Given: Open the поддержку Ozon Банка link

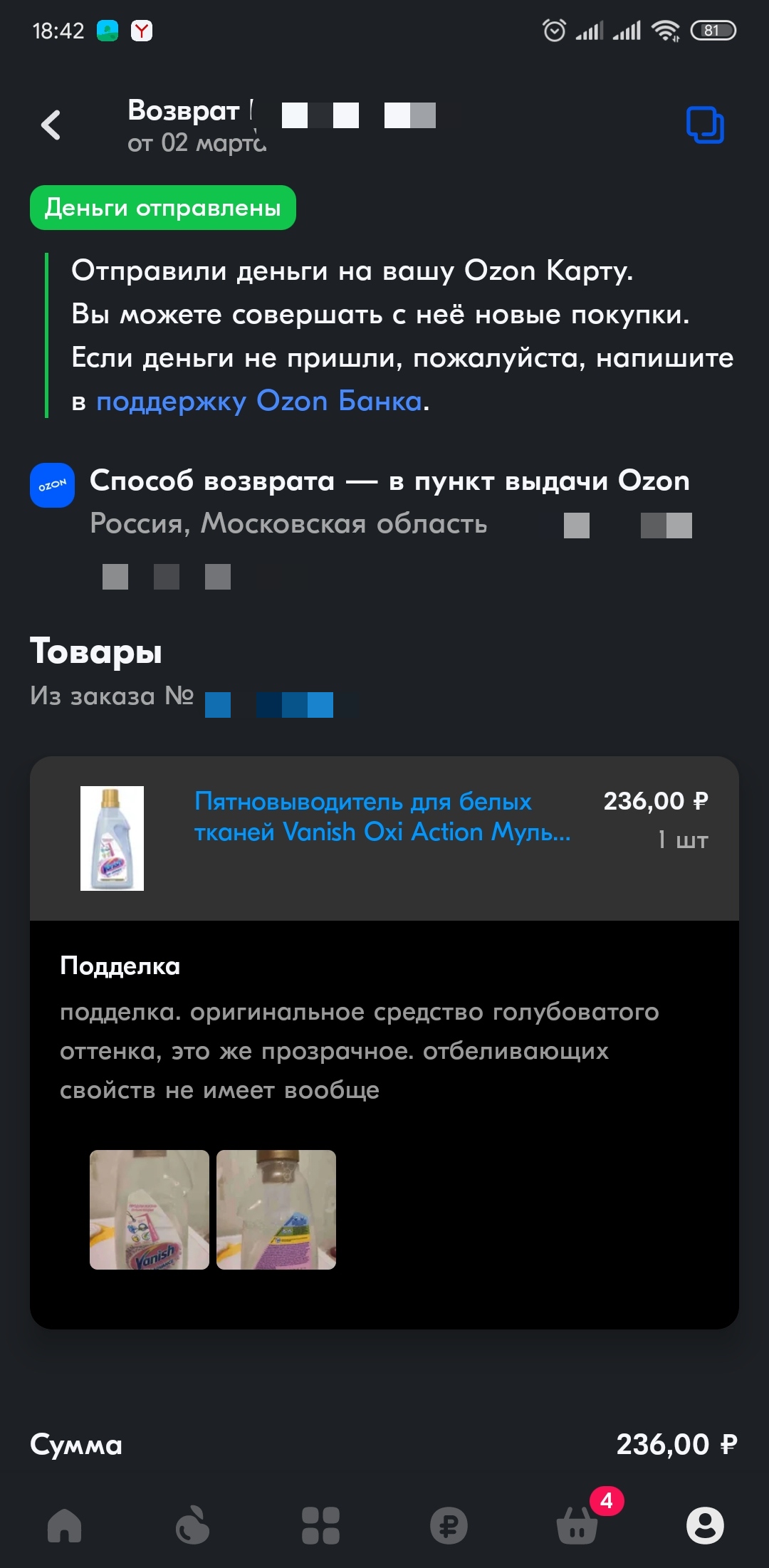Looking at the screenshot, I should [259, 401].
